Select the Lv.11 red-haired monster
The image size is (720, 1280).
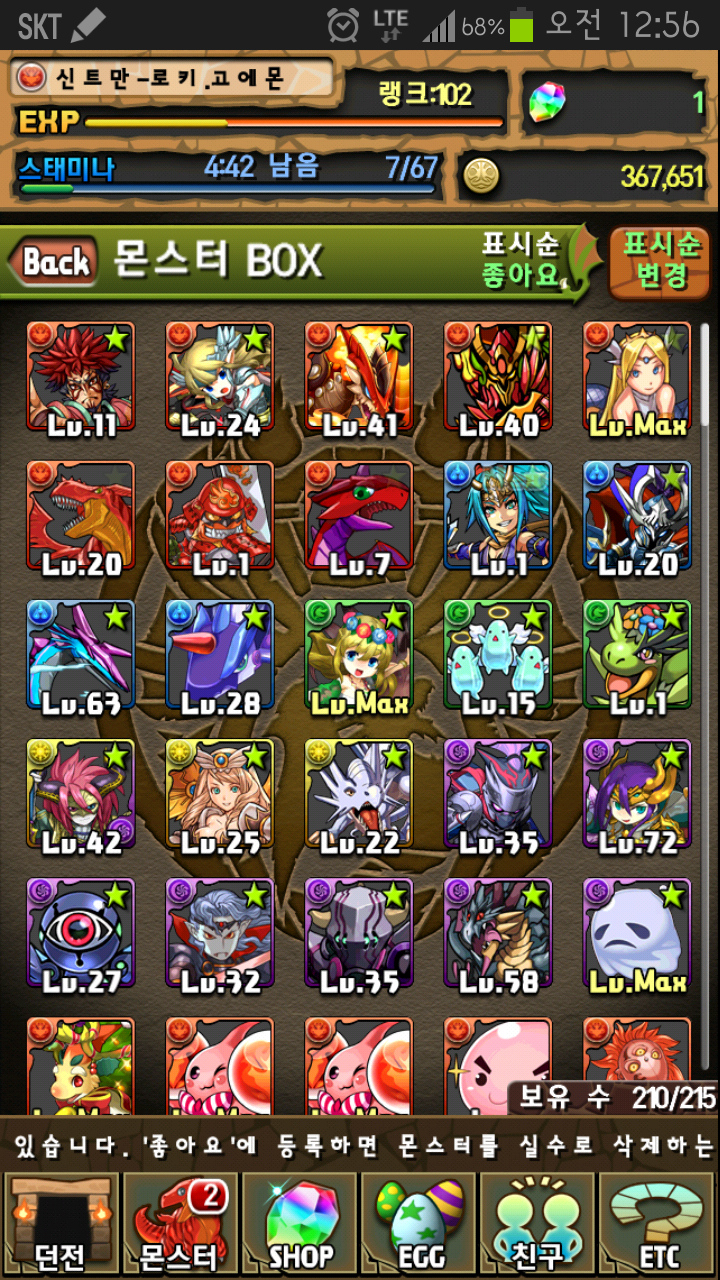[x=80, y=376]
